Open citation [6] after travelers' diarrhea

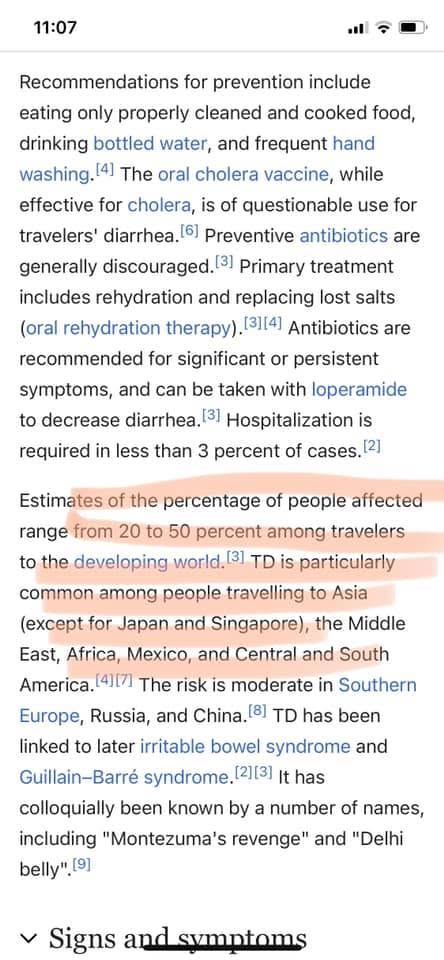188,231
